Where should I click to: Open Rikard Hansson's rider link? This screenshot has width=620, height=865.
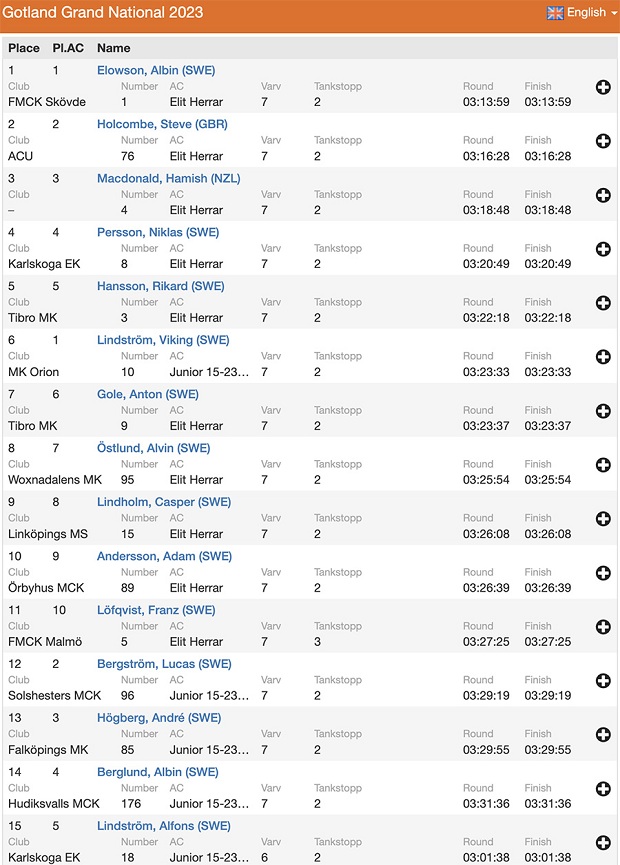click(160, 286)
